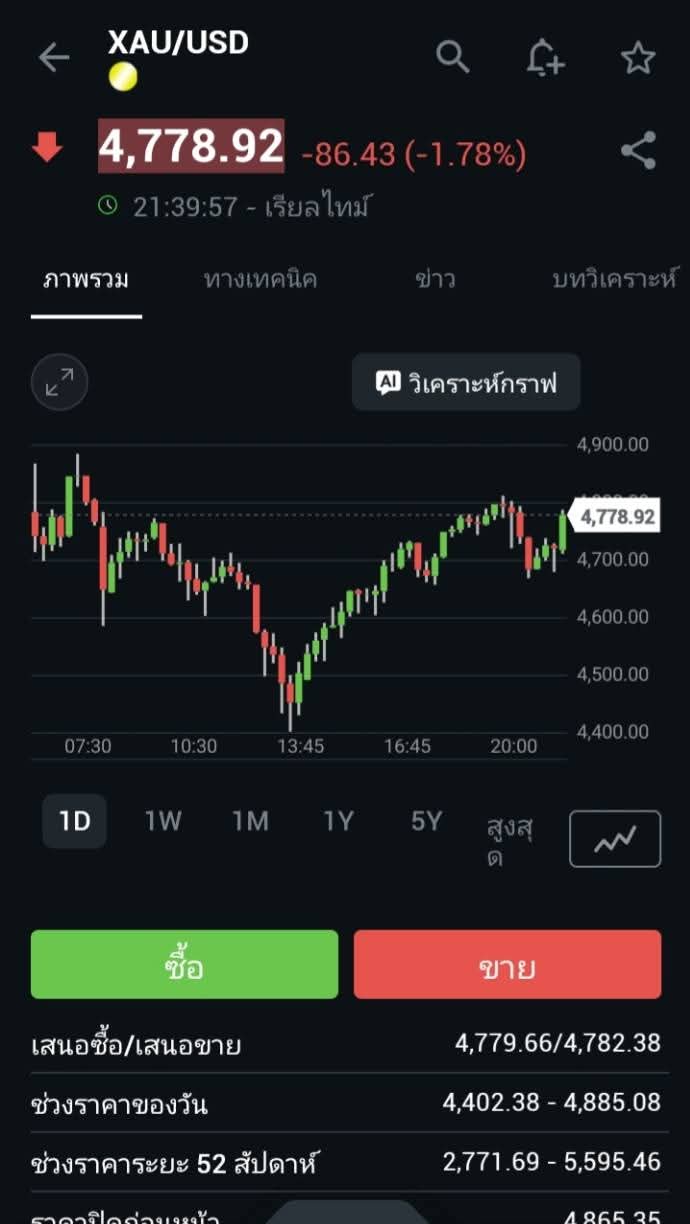Change the chart type with the line icon

click(x=615, y=839)
